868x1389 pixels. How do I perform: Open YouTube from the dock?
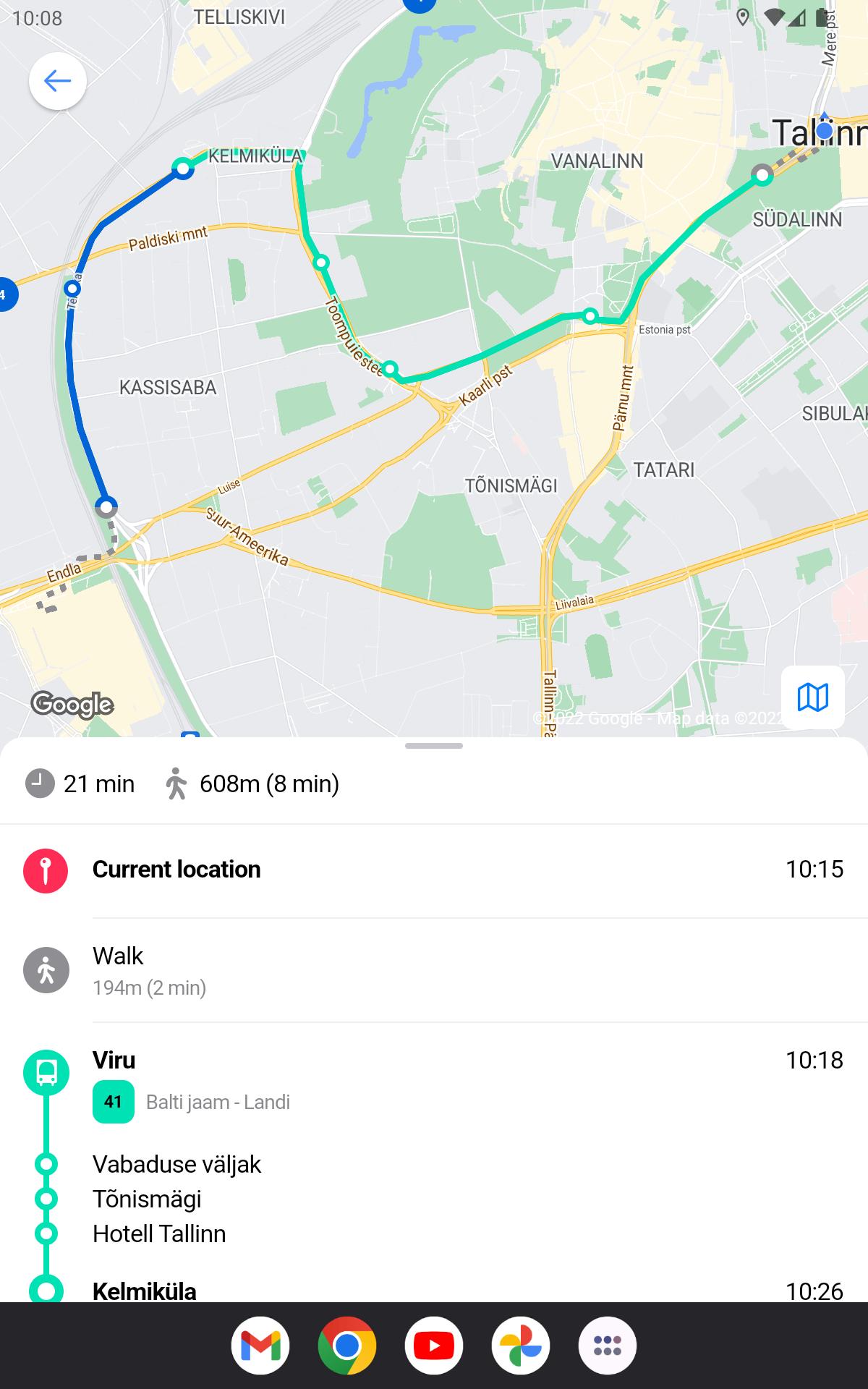click(434, 1346)
